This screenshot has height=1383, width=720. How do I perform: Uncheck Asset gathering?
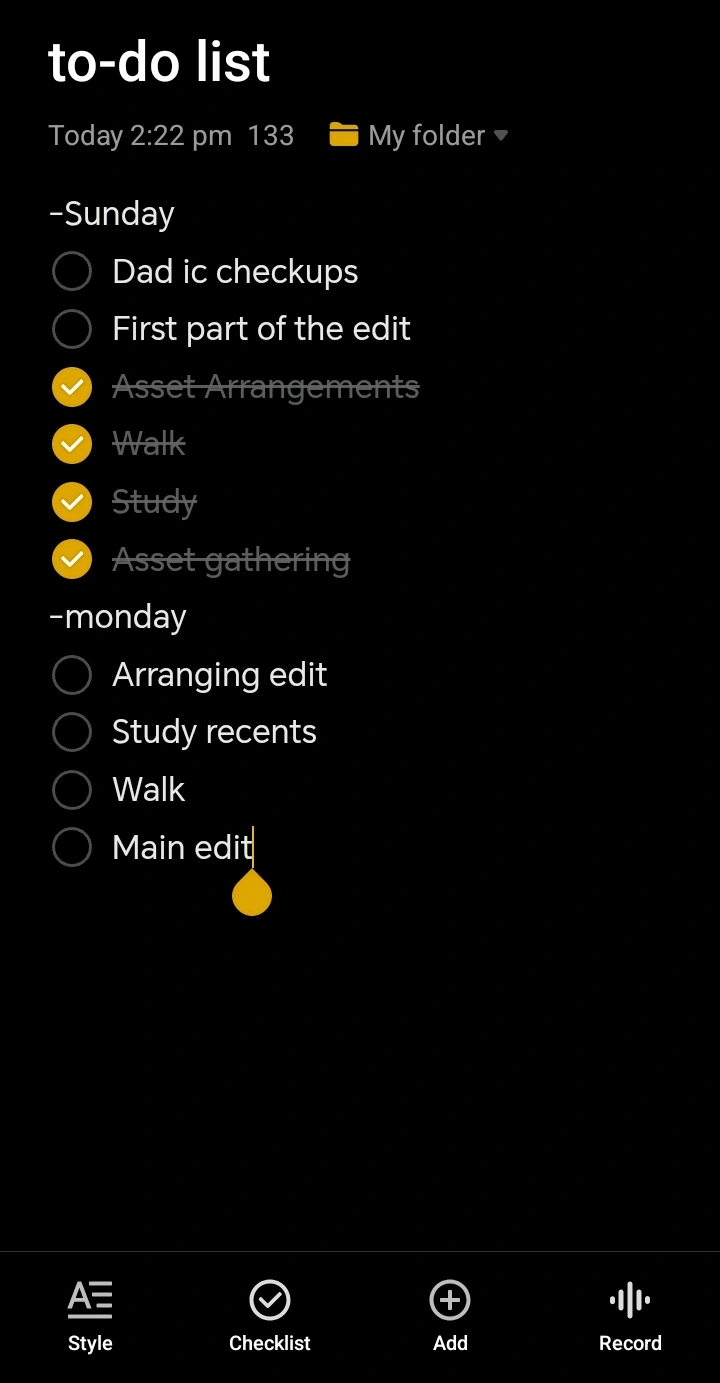pyautogui.click(x=72, y=560)
